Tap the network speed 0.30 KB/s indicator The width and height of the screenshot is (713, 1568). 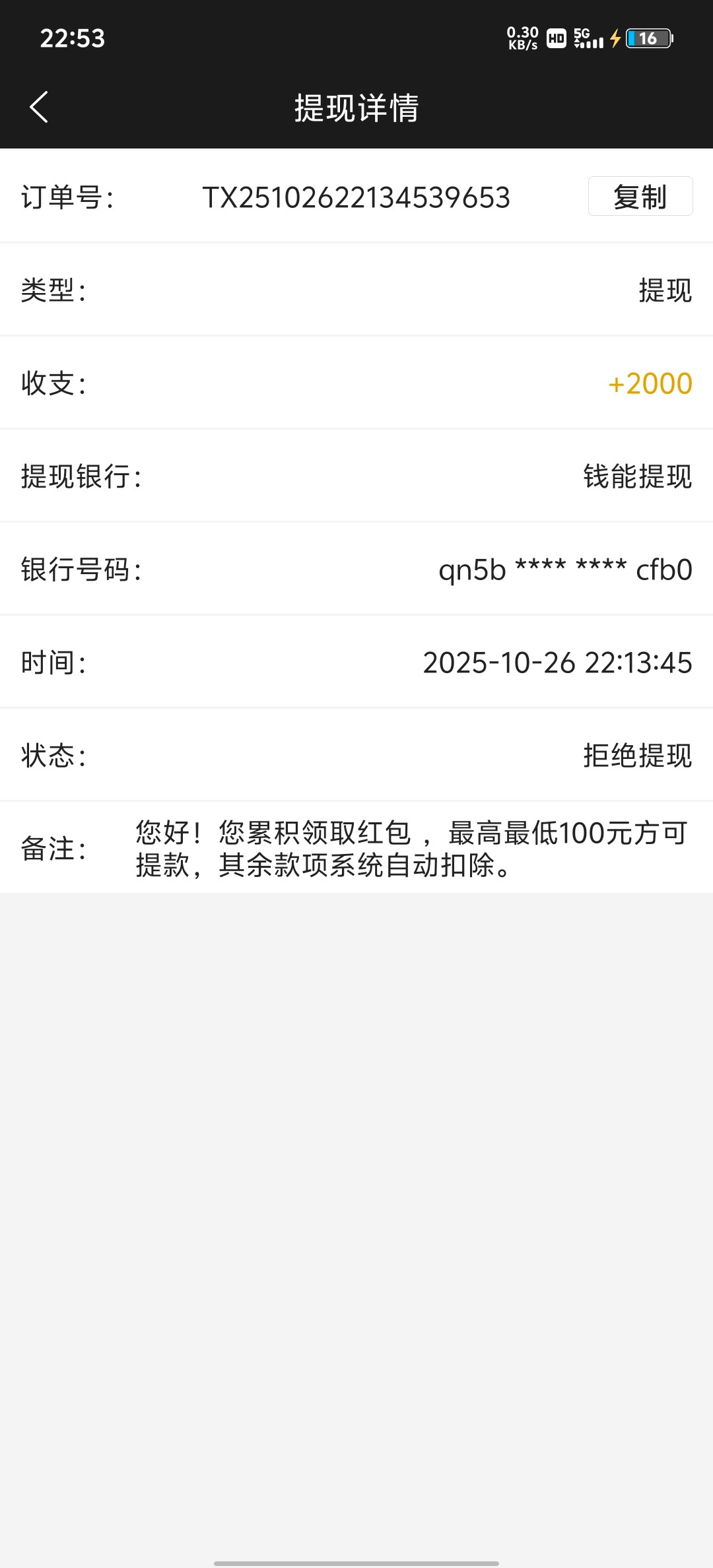(x=521, y=38)
